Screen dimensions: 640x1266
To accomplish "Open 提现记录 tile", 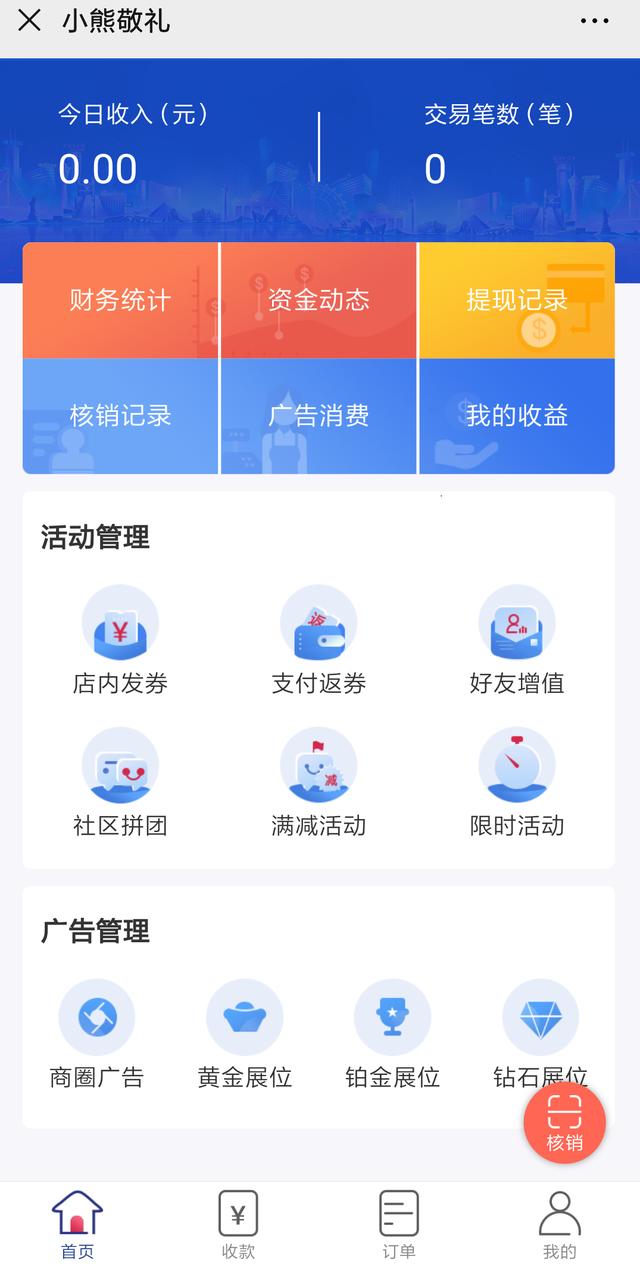I will tap(517, 300).
